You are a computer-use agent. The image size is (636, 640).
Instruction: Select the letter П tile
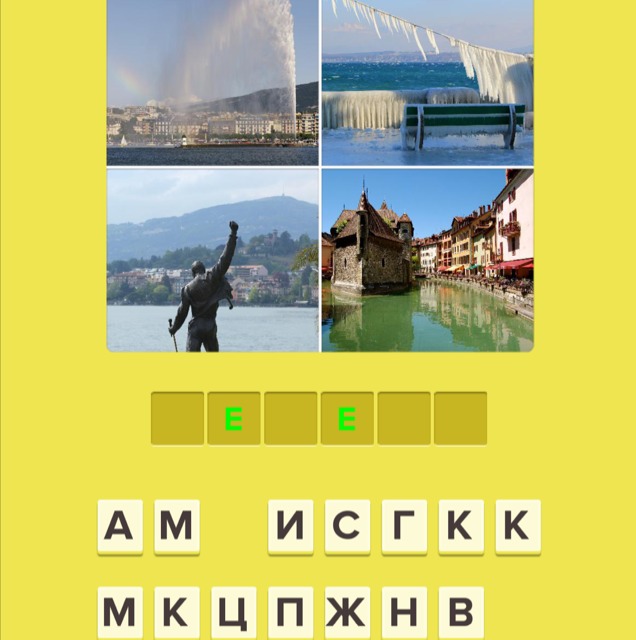coord(291,612)
